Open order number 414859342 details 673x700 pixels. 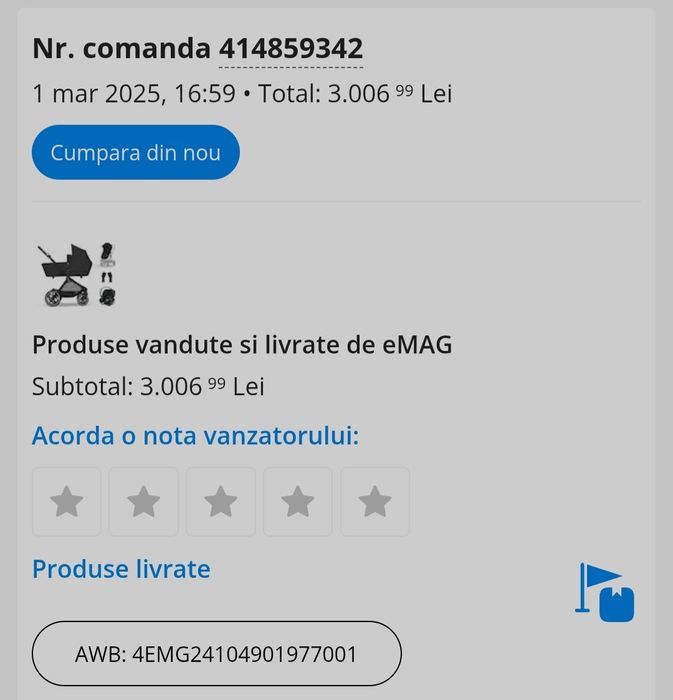(x=290, y=49)
